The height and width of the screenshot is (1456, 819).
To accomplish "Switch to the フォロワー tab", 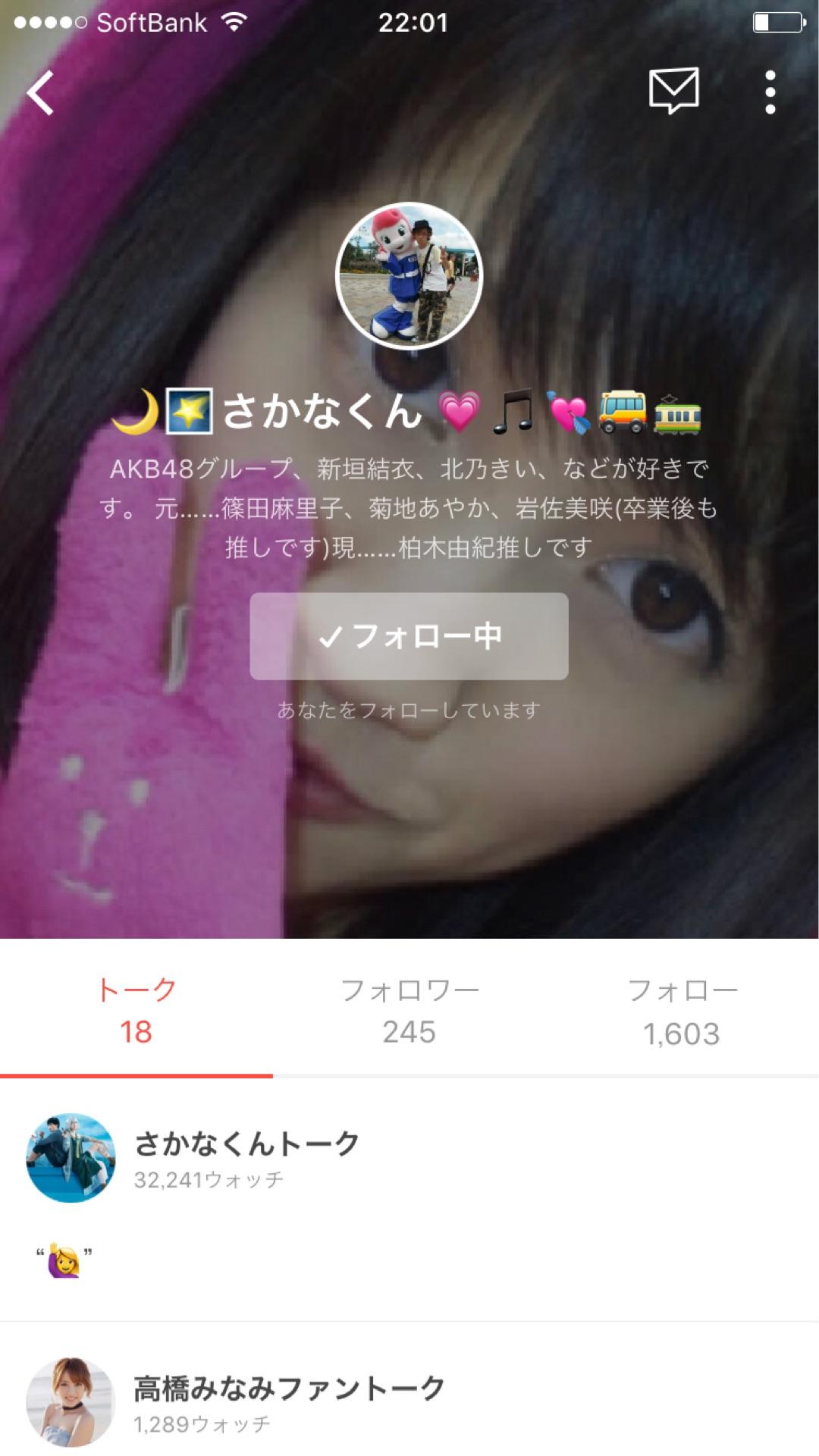I will [x=409, y=1011].
